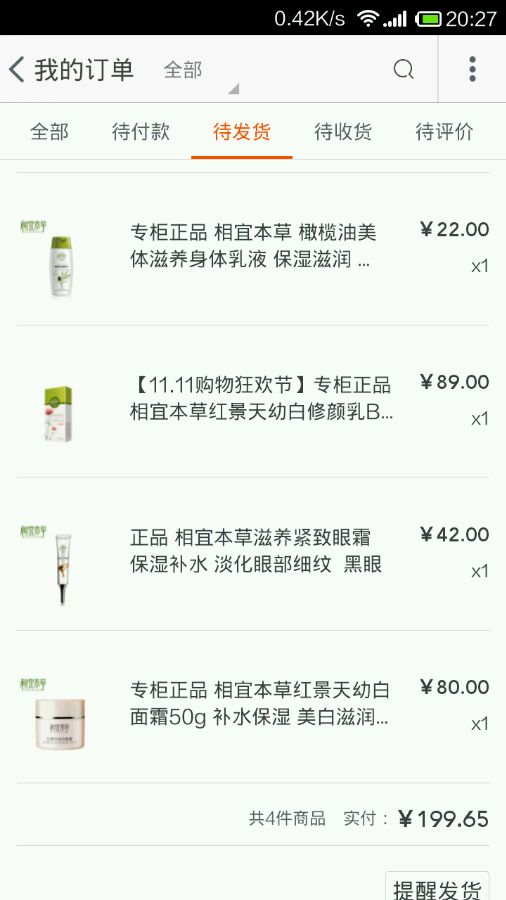Open the 橄榄油美体滋养身体乳液 item priced ¥22.00
506x900 pixels.
[x=253, y=249]
